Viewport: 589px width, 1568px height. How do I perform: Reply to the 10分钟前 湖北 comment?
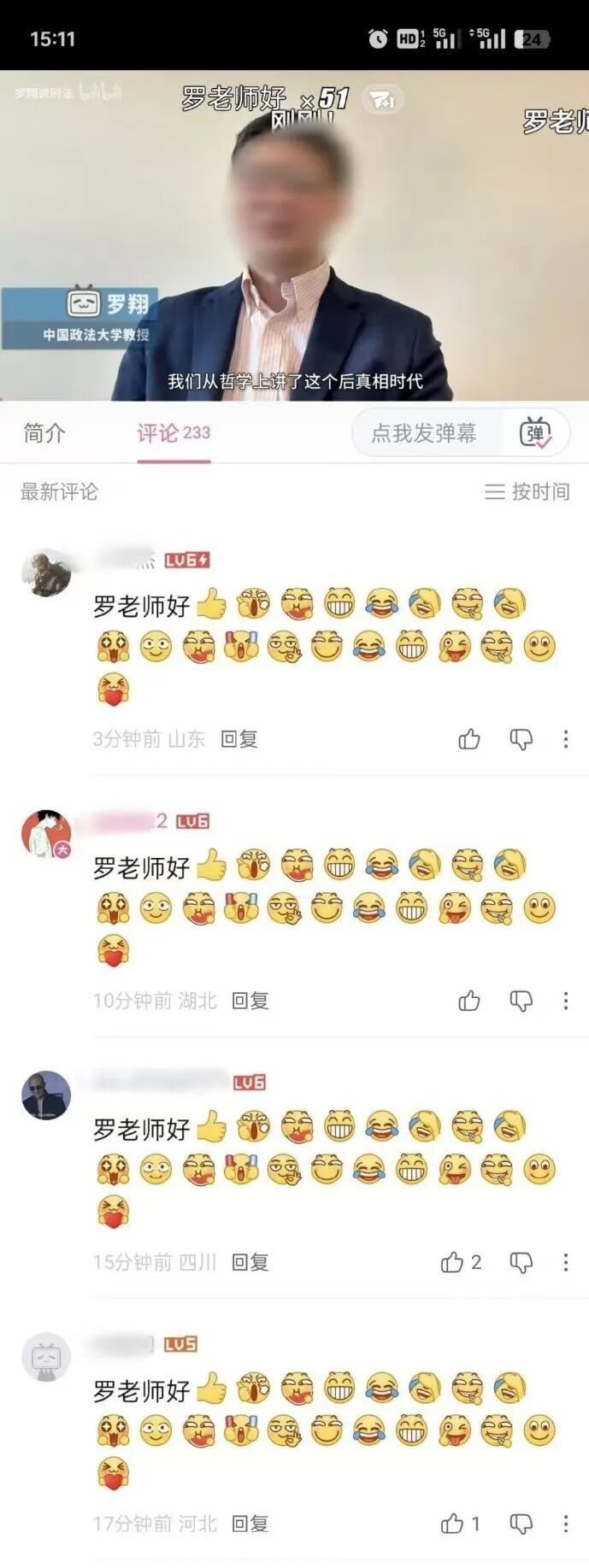click(250, 1001)
